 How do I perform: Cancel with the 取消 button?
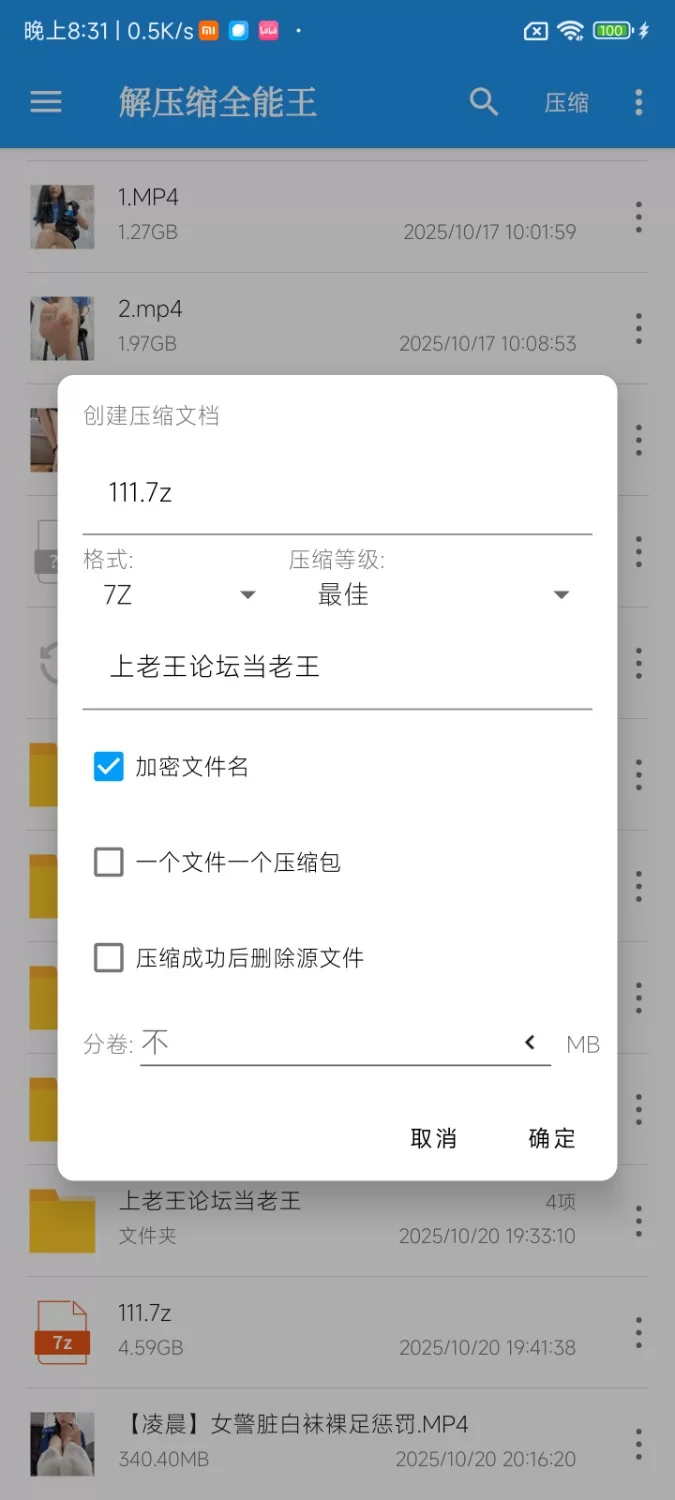[x=434, y=1138]
